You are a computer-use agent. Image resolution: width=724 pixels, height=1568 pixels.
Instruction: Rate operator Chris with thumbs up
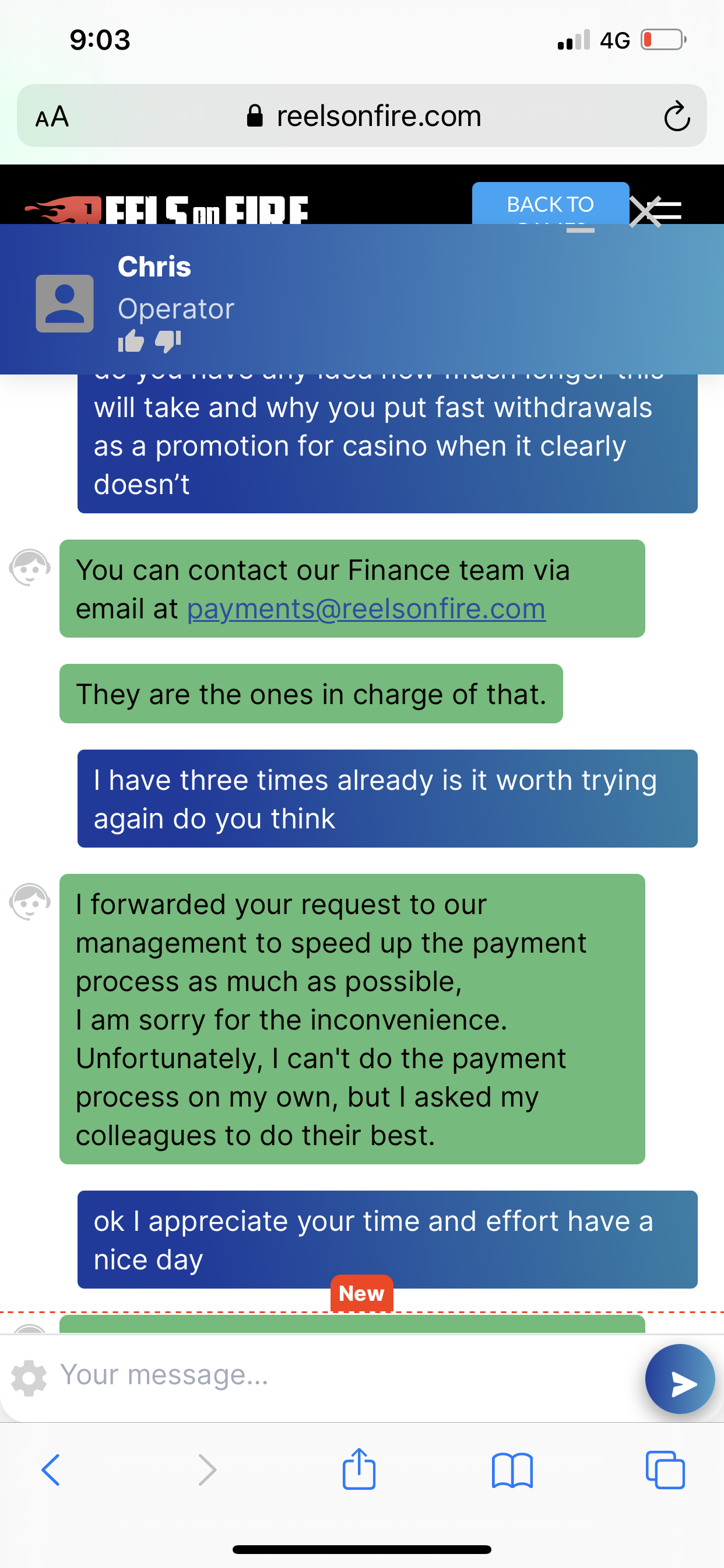point(131,341)
